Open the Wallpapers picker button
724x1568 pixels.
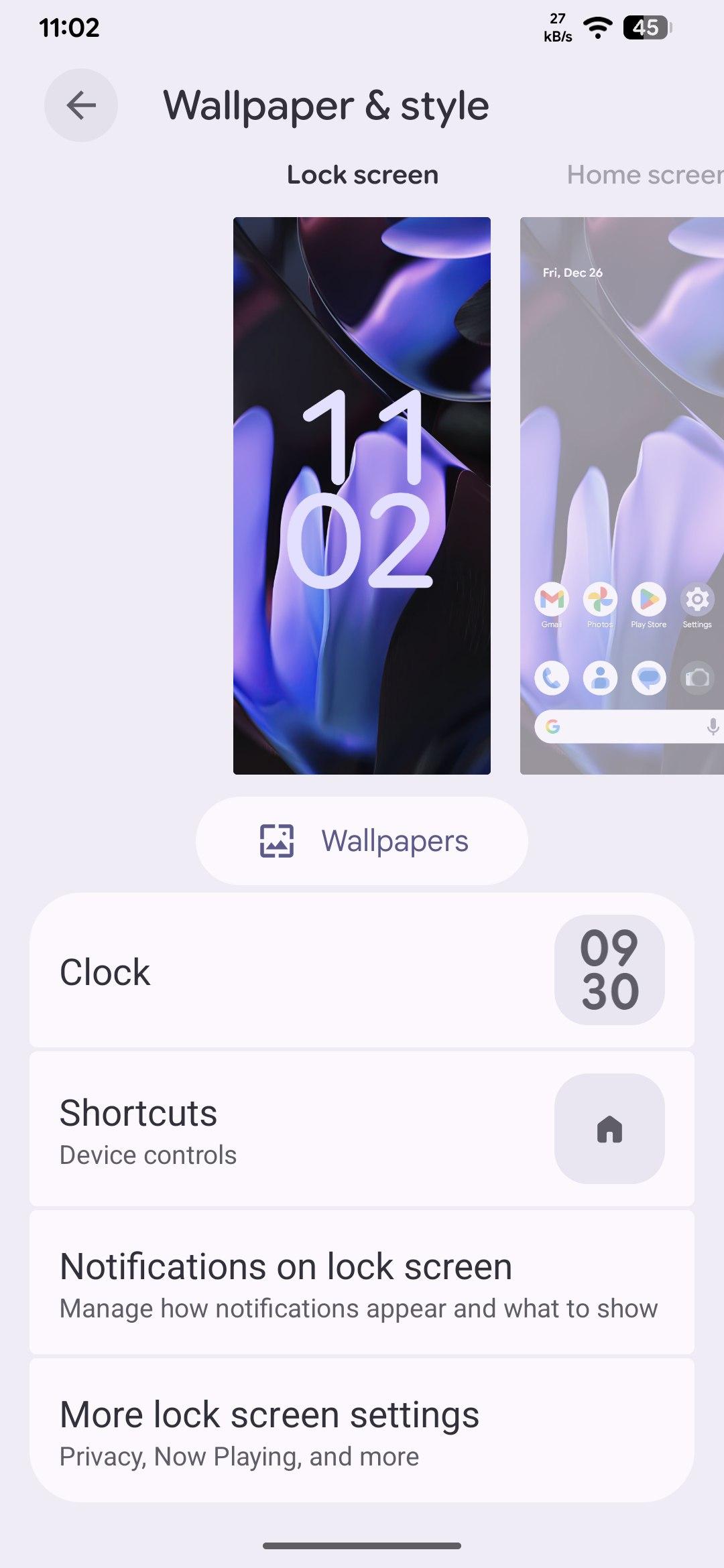click(362, 841)
